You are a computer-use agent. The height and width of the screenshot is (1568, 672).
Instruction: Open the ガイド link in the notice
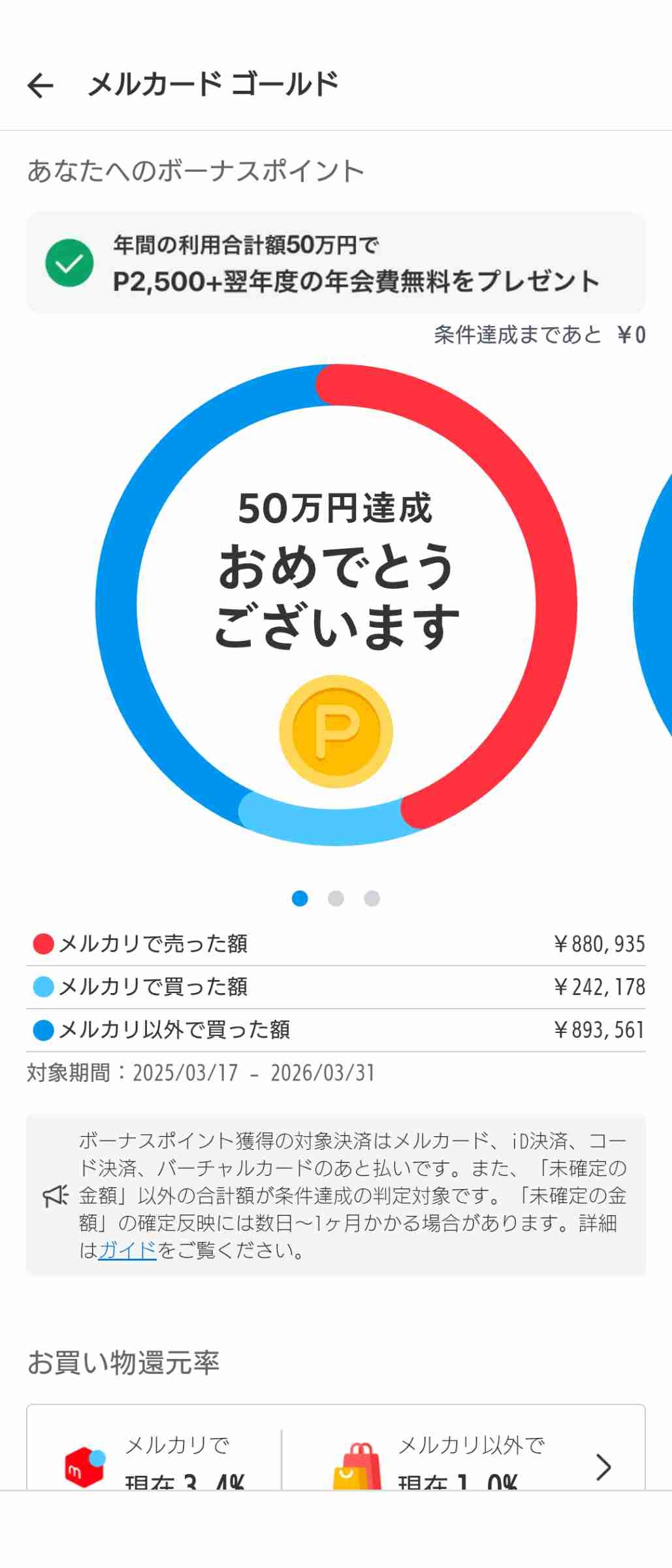click(x=127, y=1251)
